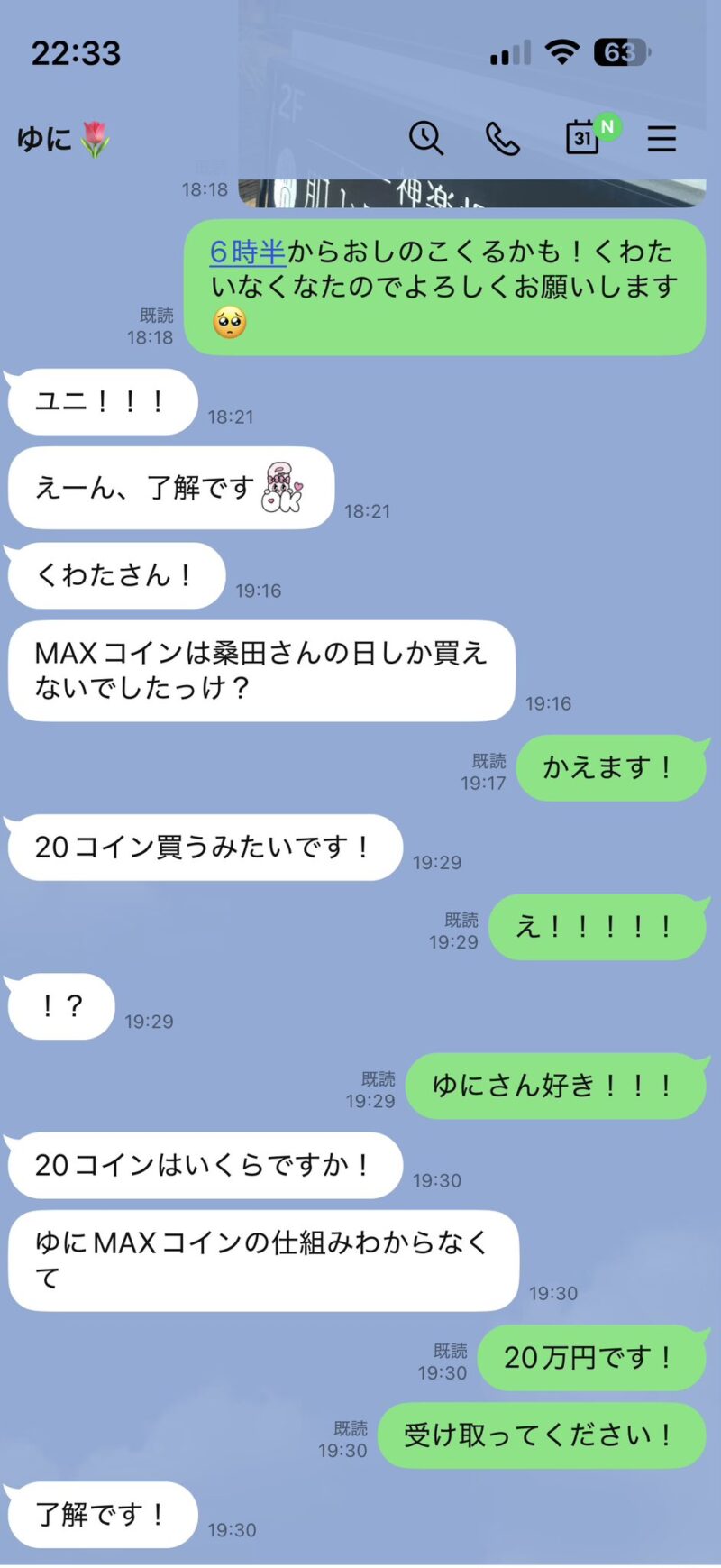This screenshot has width=721, height=1568.
Task: Open the calendar events icon
Action: (583, 138)
